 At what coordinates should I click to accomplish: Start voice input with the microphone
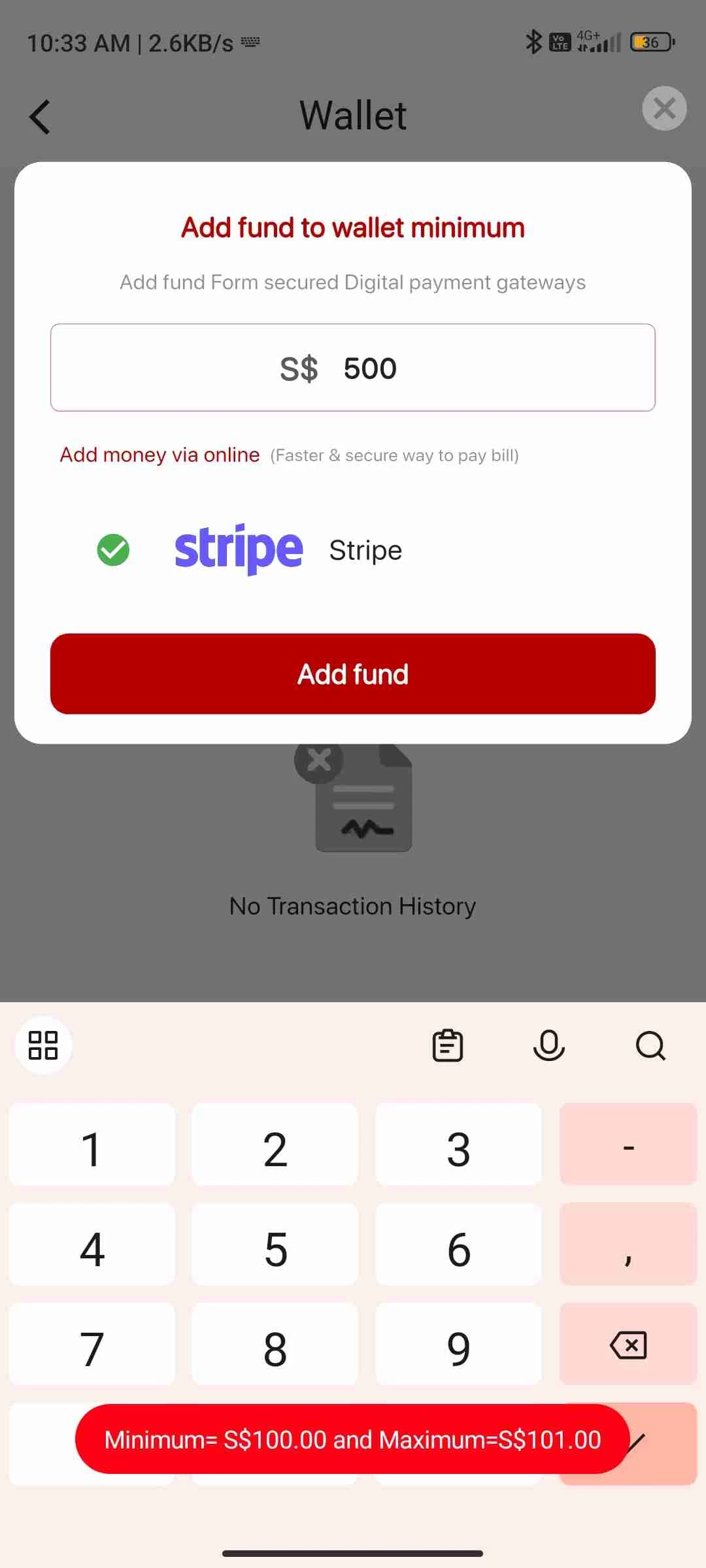[x=549, y=1045]
